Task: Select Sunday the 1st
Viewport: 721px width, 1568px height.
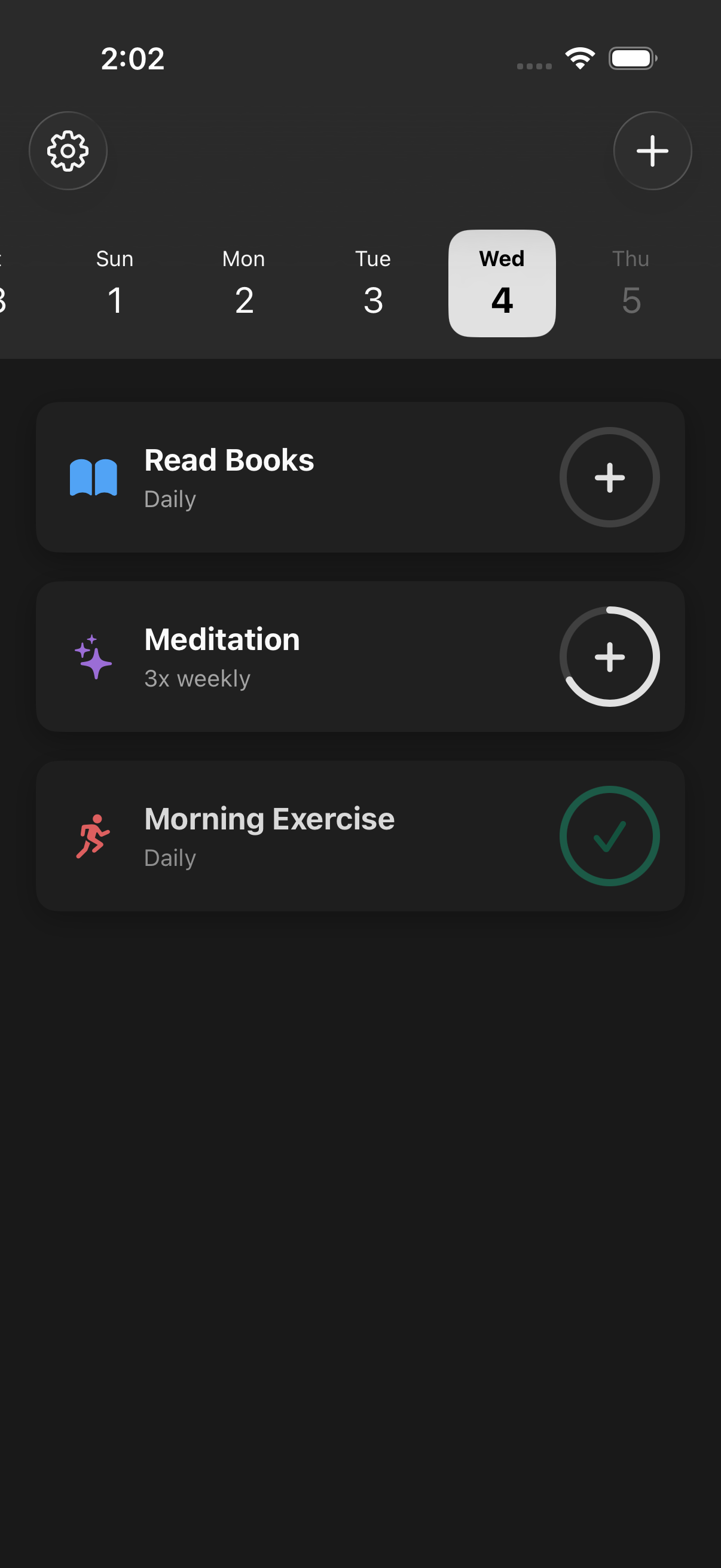Action: (114, 282)
